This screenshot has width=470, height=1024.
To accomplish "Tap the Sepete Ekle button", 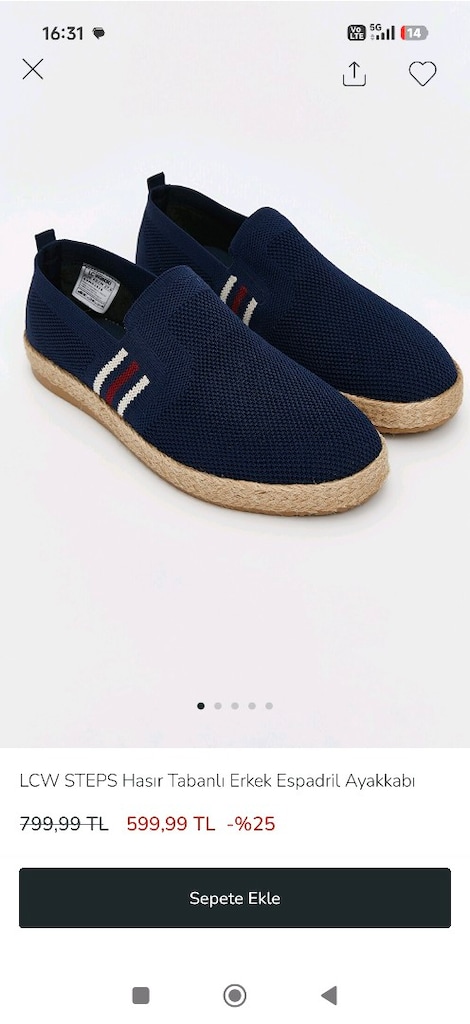I will (x=235, y=898).
